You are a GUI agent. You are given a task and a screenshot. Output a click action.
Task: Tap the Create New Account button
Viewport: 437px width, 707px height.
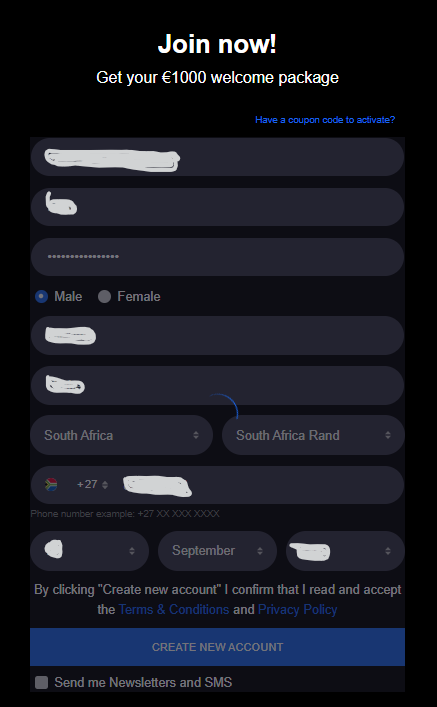[217, 647]
